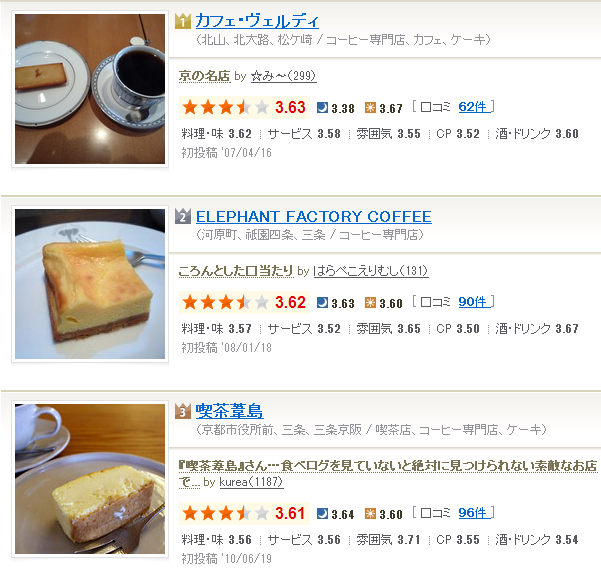View the 62件 reviews for カフェ・ヴェルディ
Image resolution: width=601 pixels, height=570 pixels.
472,107
